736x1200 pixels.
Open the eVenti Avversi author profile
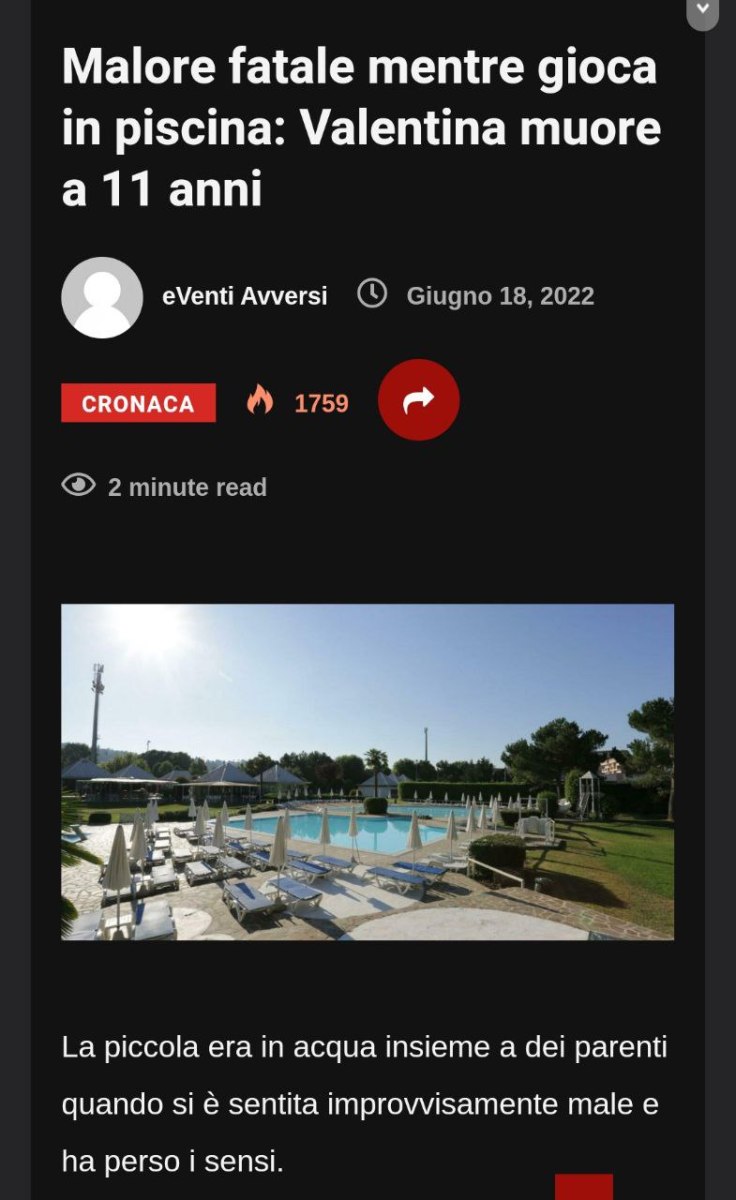point(245,296)
